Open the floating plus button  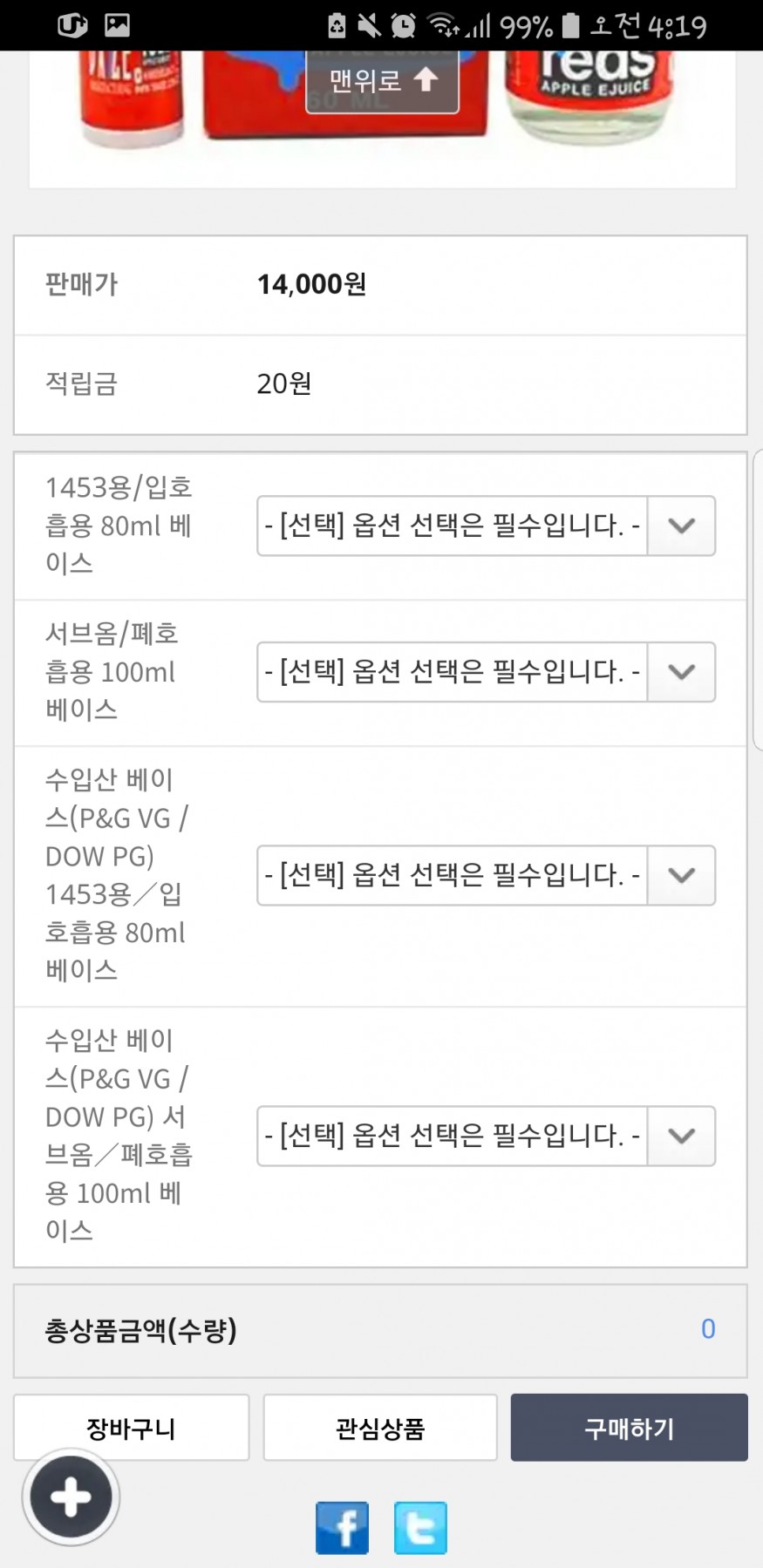(x=72, y=1497)
